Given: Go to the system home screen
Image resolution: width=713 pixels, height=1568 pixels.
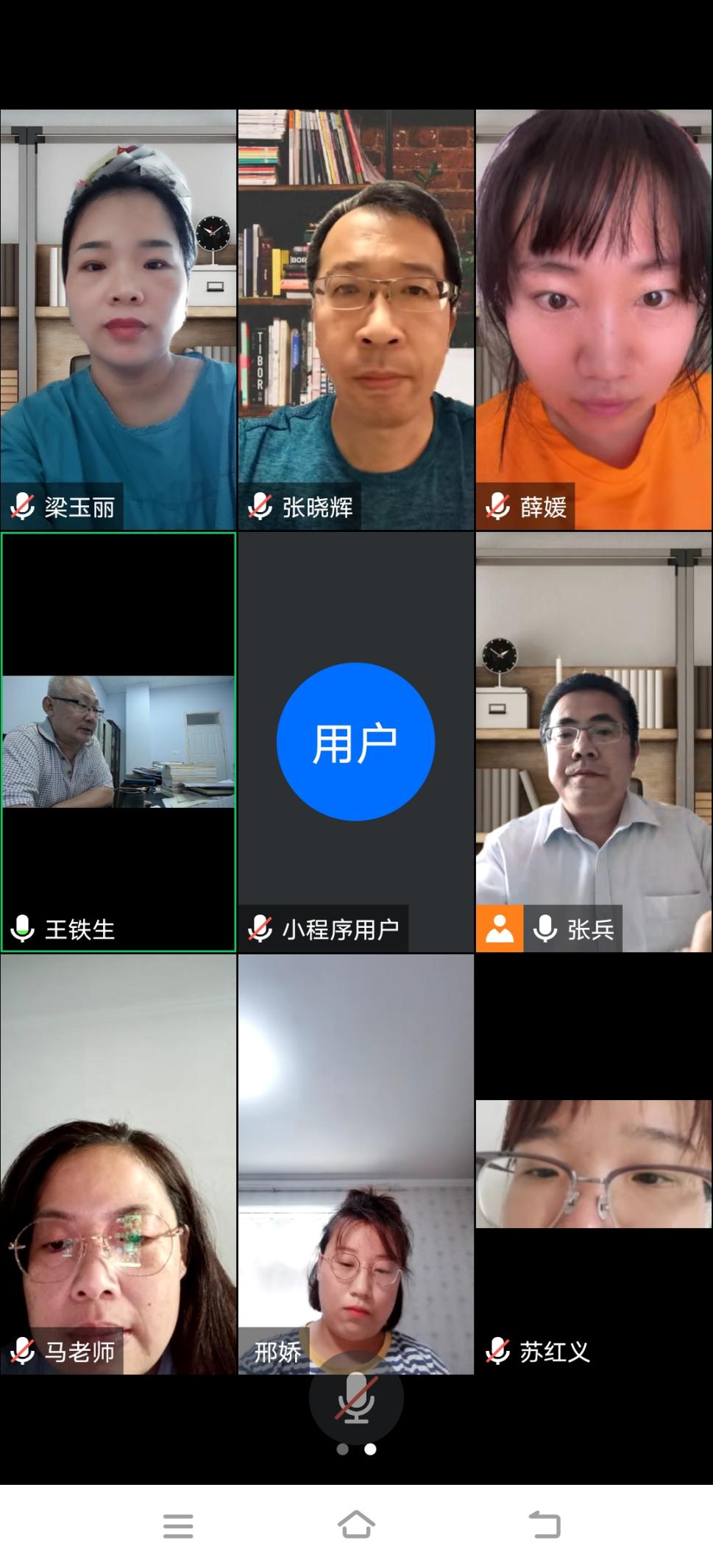Looking at the screenshot, I should pos(356,1525).
